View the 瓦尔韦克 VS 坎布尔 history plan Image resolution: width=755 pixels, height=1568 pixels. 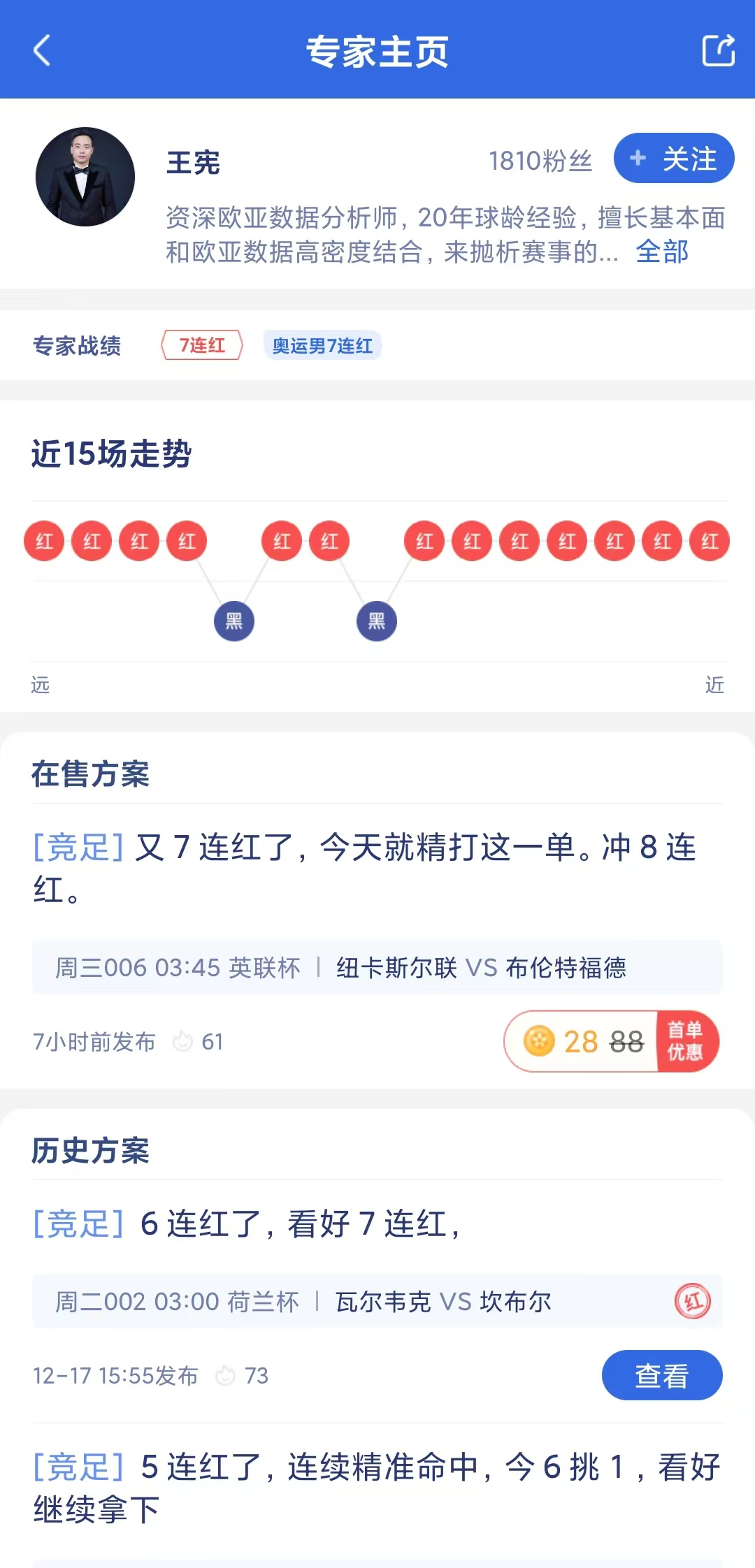pos(661,1375)
